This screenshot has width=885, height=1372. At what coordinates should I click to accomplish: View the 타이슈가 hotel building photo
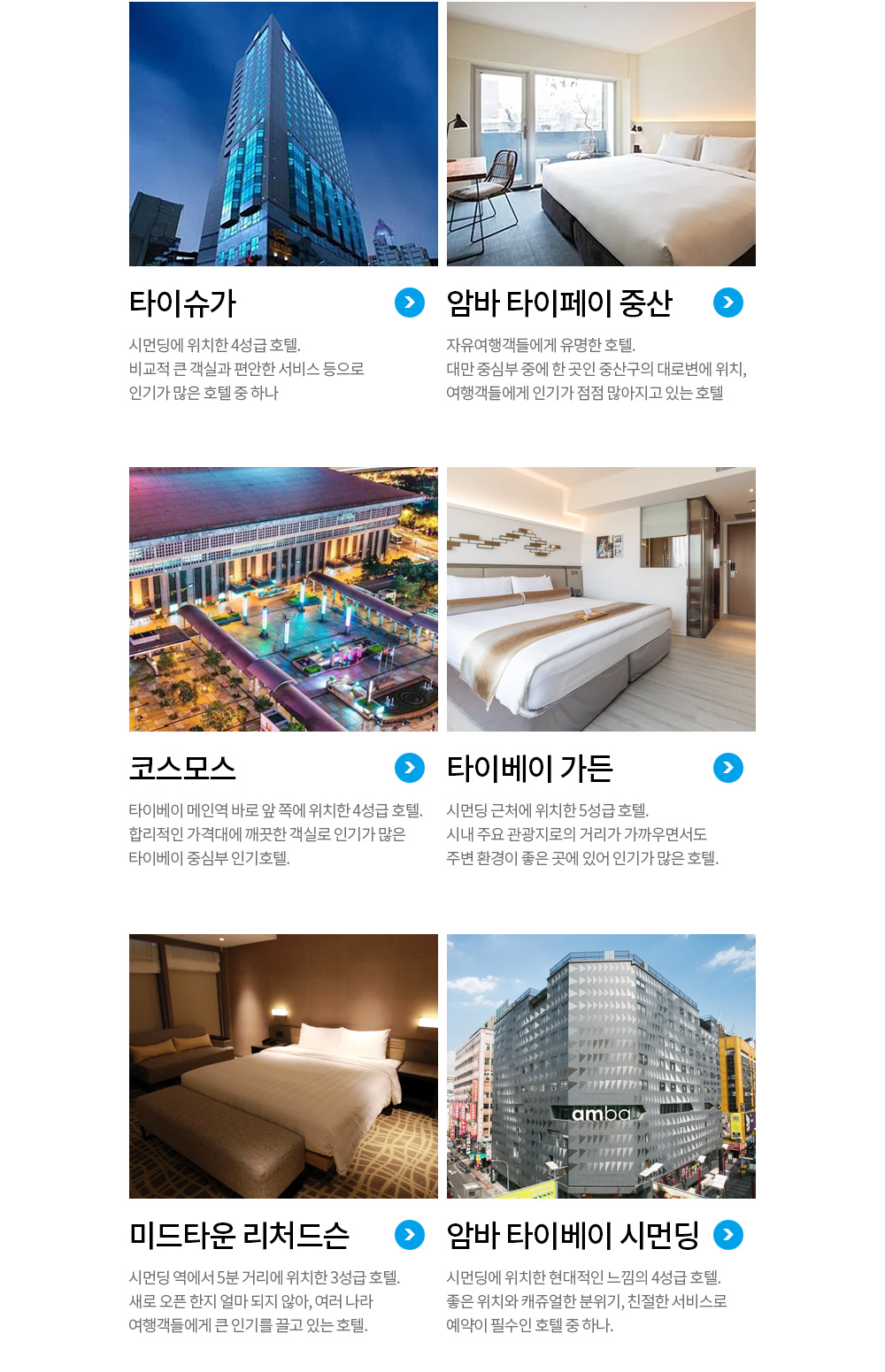pos(283,134)
